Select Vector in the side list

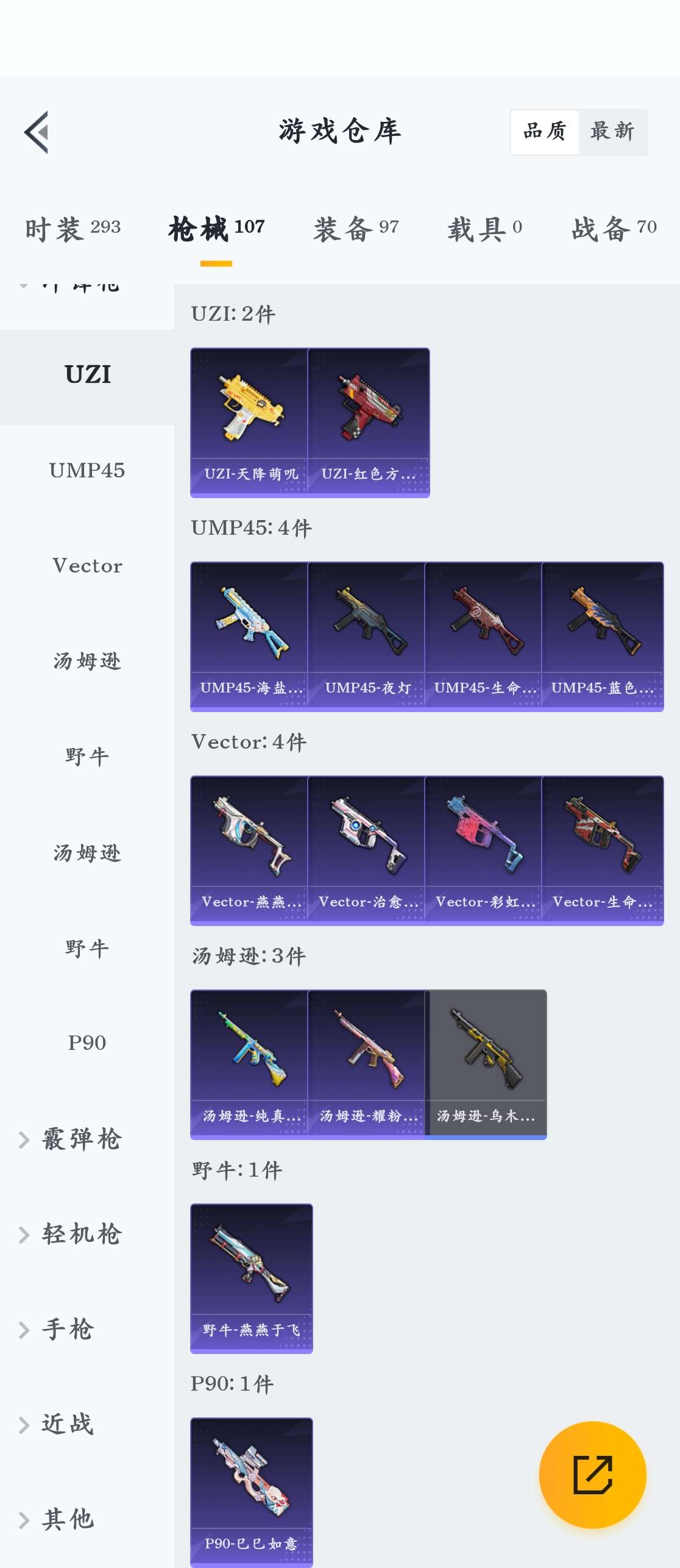coord(87,566)
